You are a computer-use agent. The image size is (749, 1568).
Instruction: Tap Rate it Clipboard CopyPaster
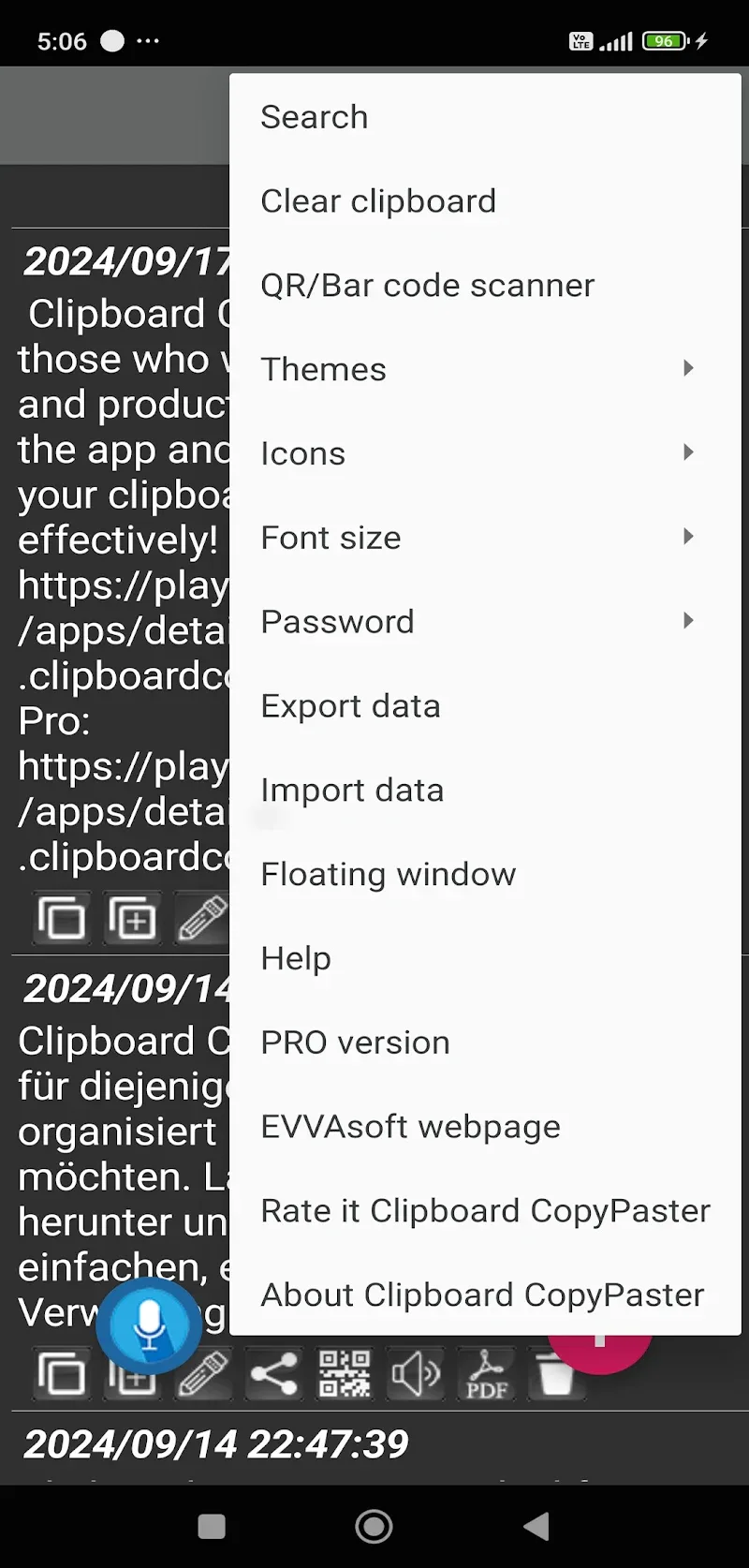(x=485, y=1211)
